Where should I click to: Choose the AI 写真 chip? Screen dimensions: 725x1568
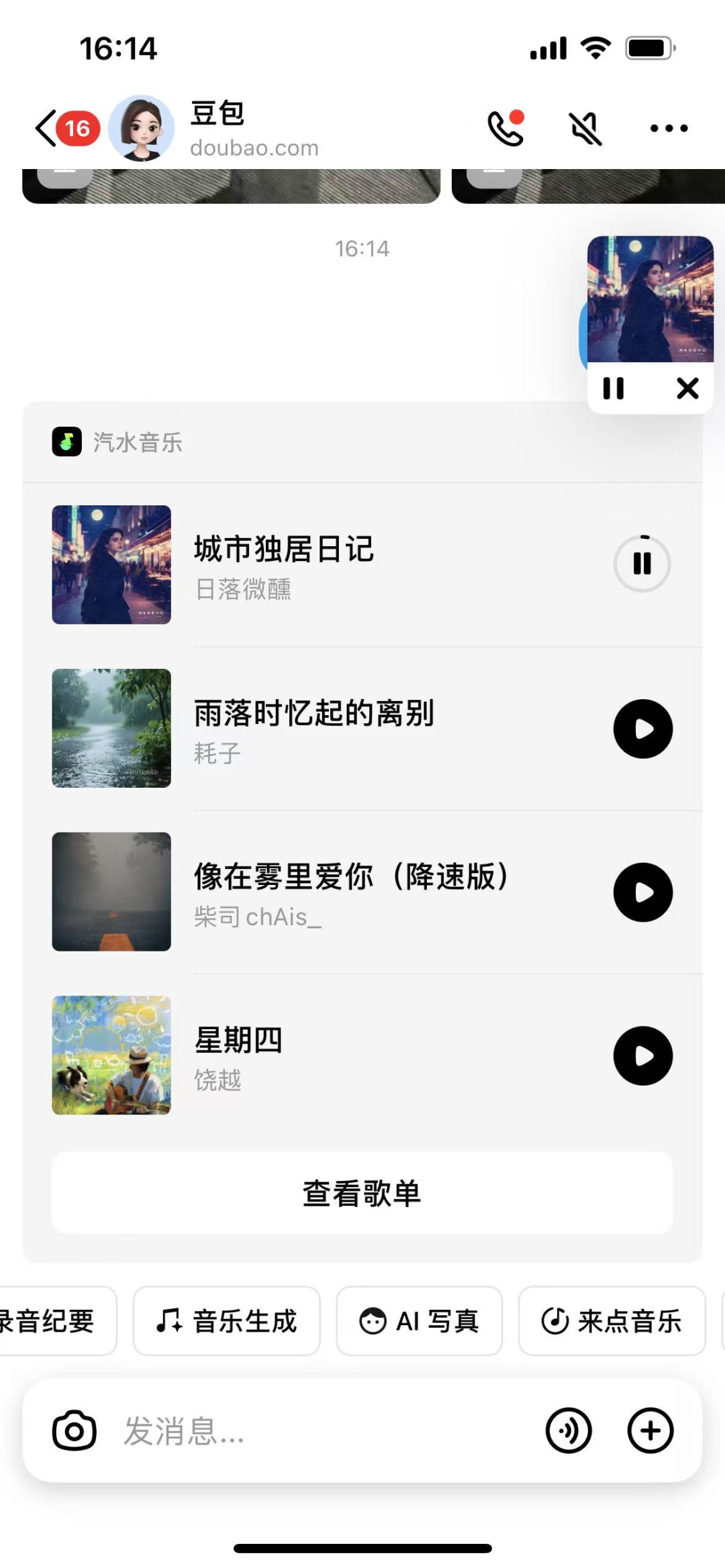pyautogui.click(x=420, y=1321)
